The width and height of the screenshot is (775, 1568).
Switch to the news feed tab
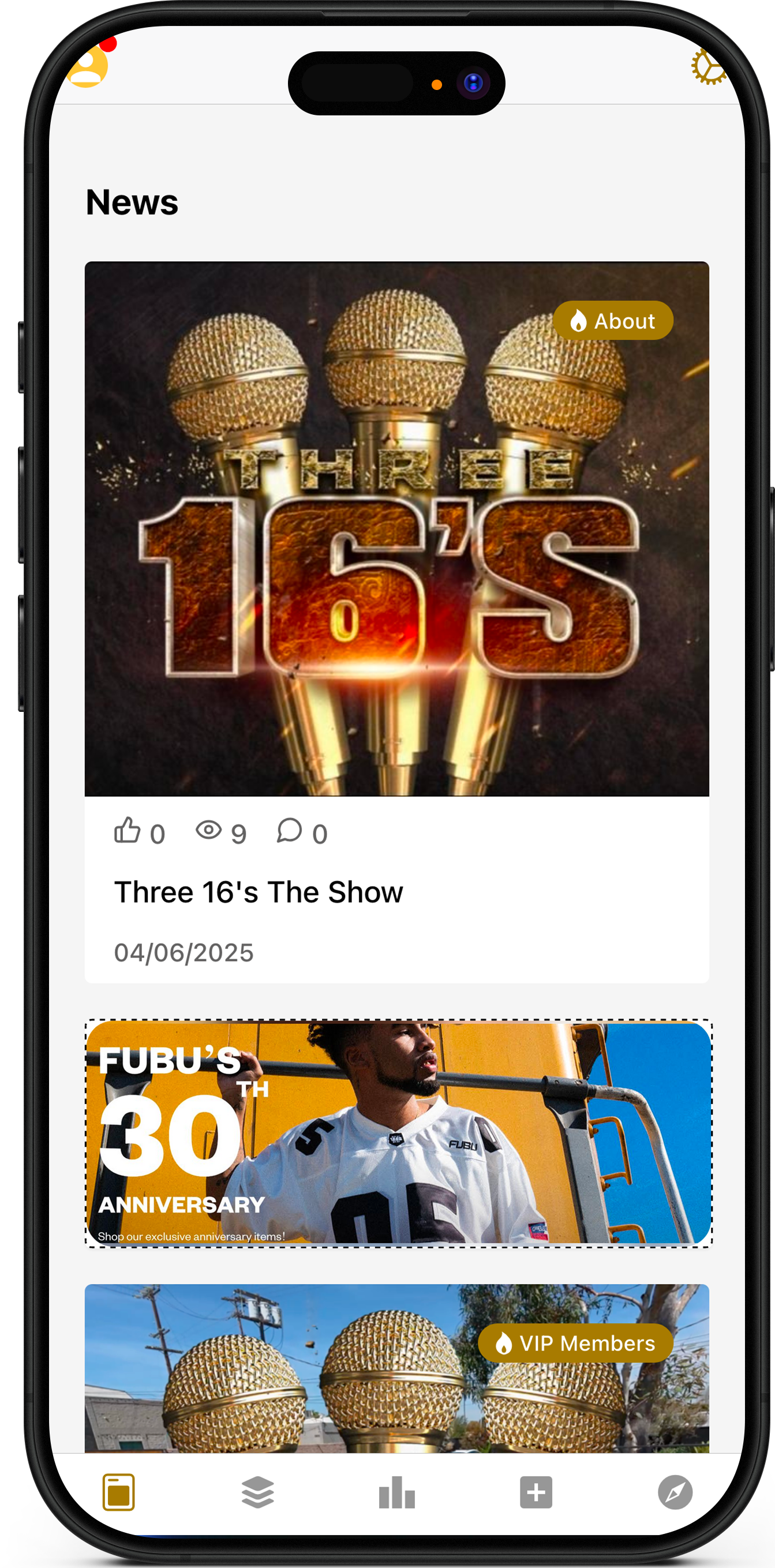click(x=119, y=1492)
